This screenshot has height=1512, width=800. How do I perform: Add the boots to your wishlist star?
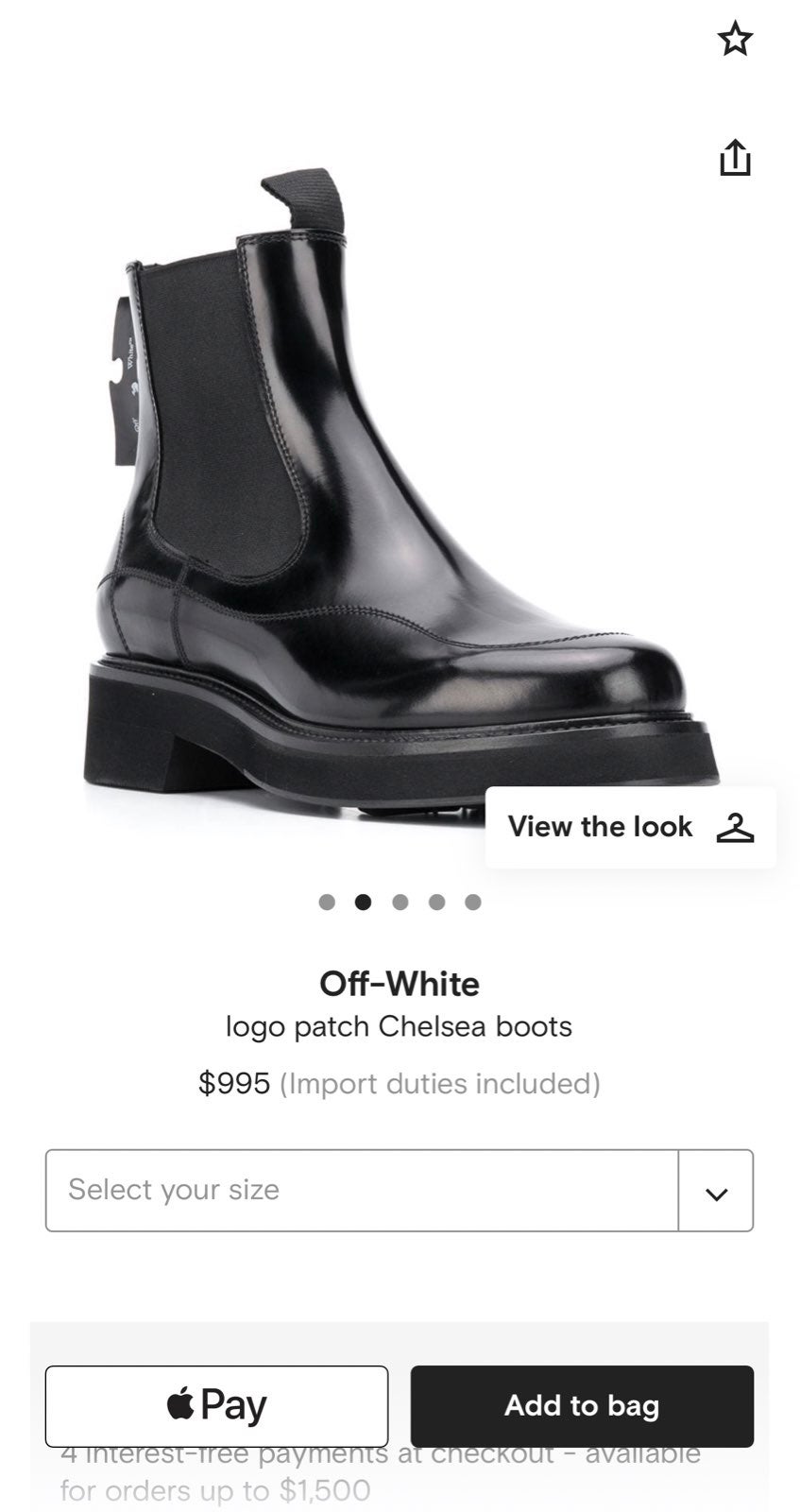click(x=735, y=39)
